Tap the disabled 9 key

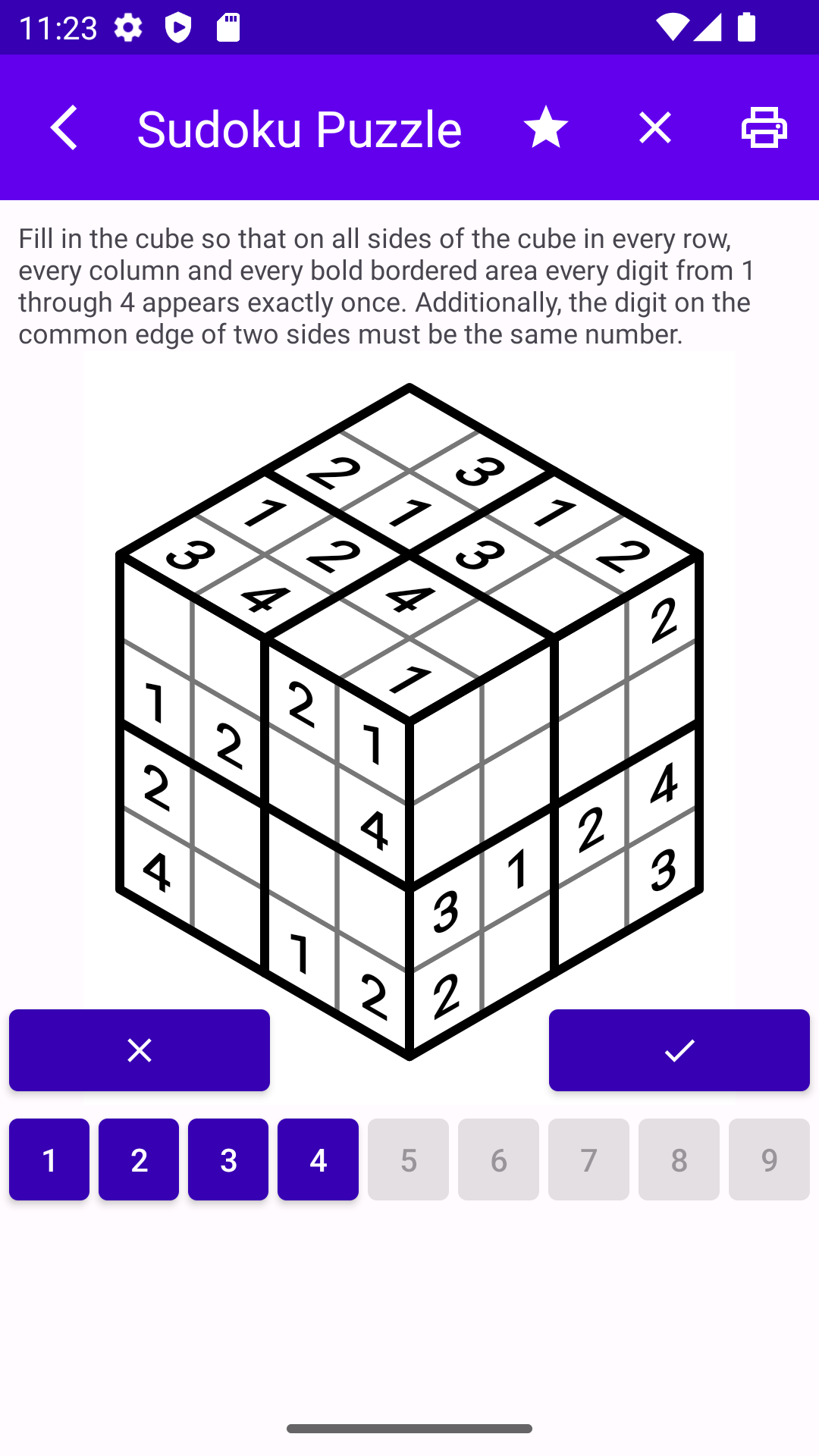pyautogui.click(x=769, y=1159)
